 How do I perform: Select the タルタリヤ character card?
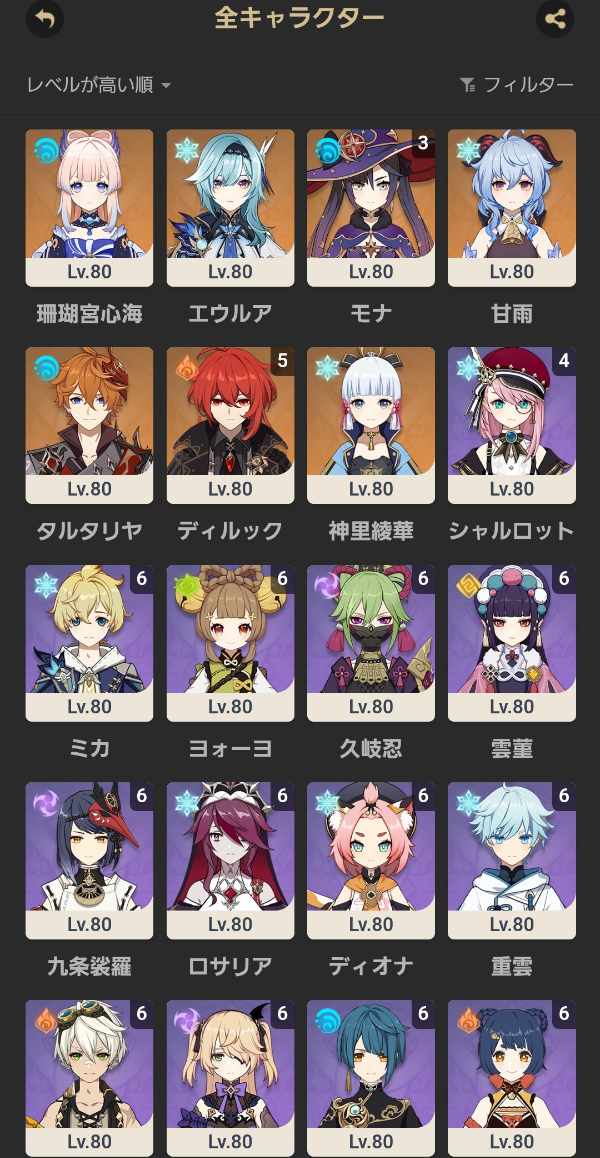pyautogui.click(x=89, y=425)
